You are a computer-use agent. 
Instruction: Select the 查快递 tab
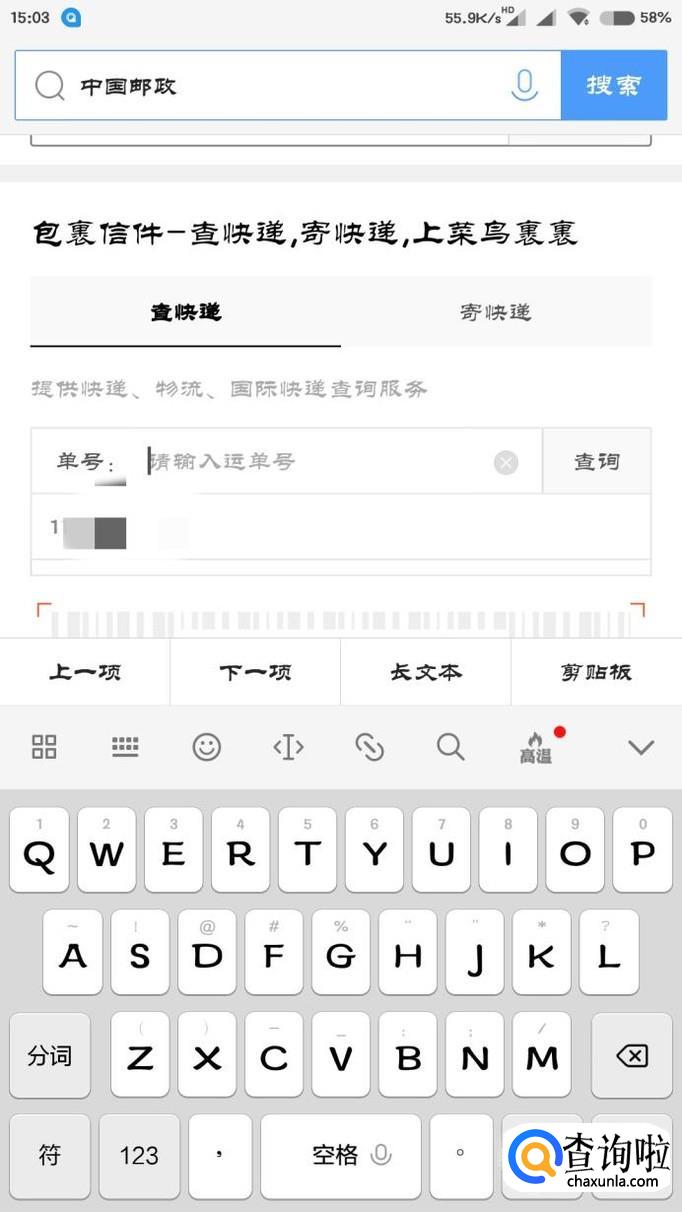click(185, 312)
